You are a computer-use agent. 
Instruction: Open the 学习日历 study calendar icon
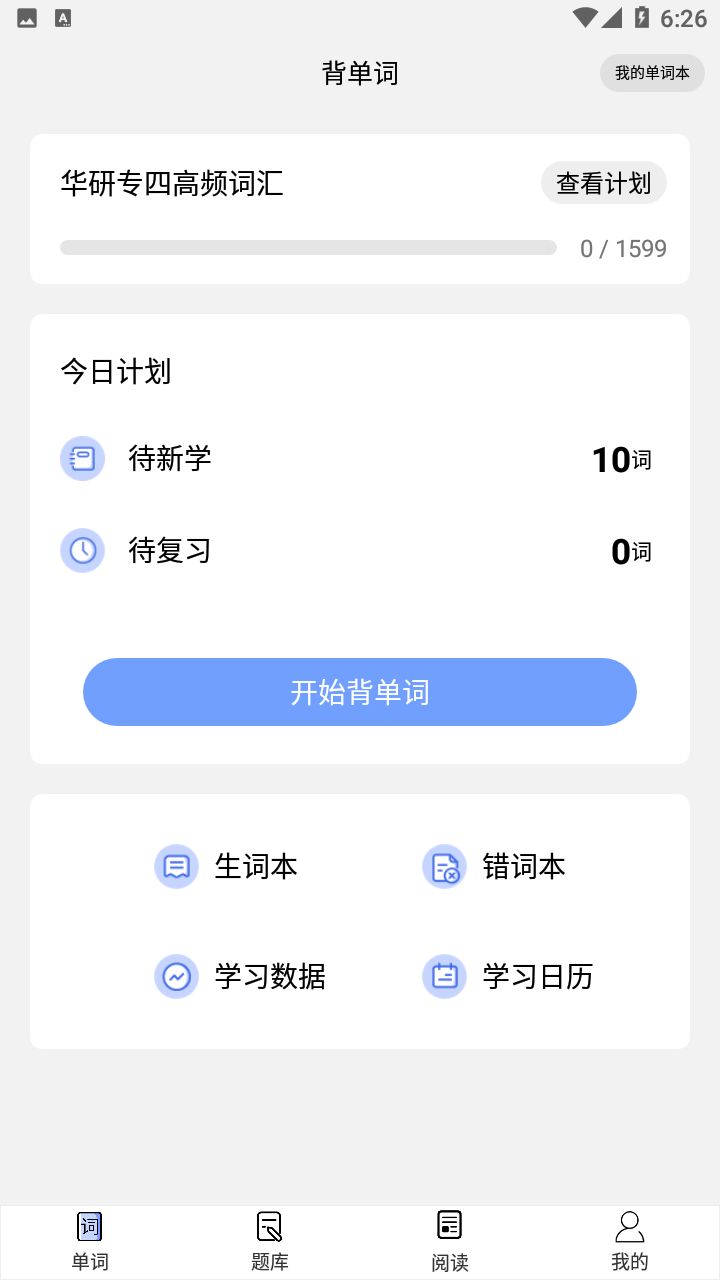click(x=444, y=977)
